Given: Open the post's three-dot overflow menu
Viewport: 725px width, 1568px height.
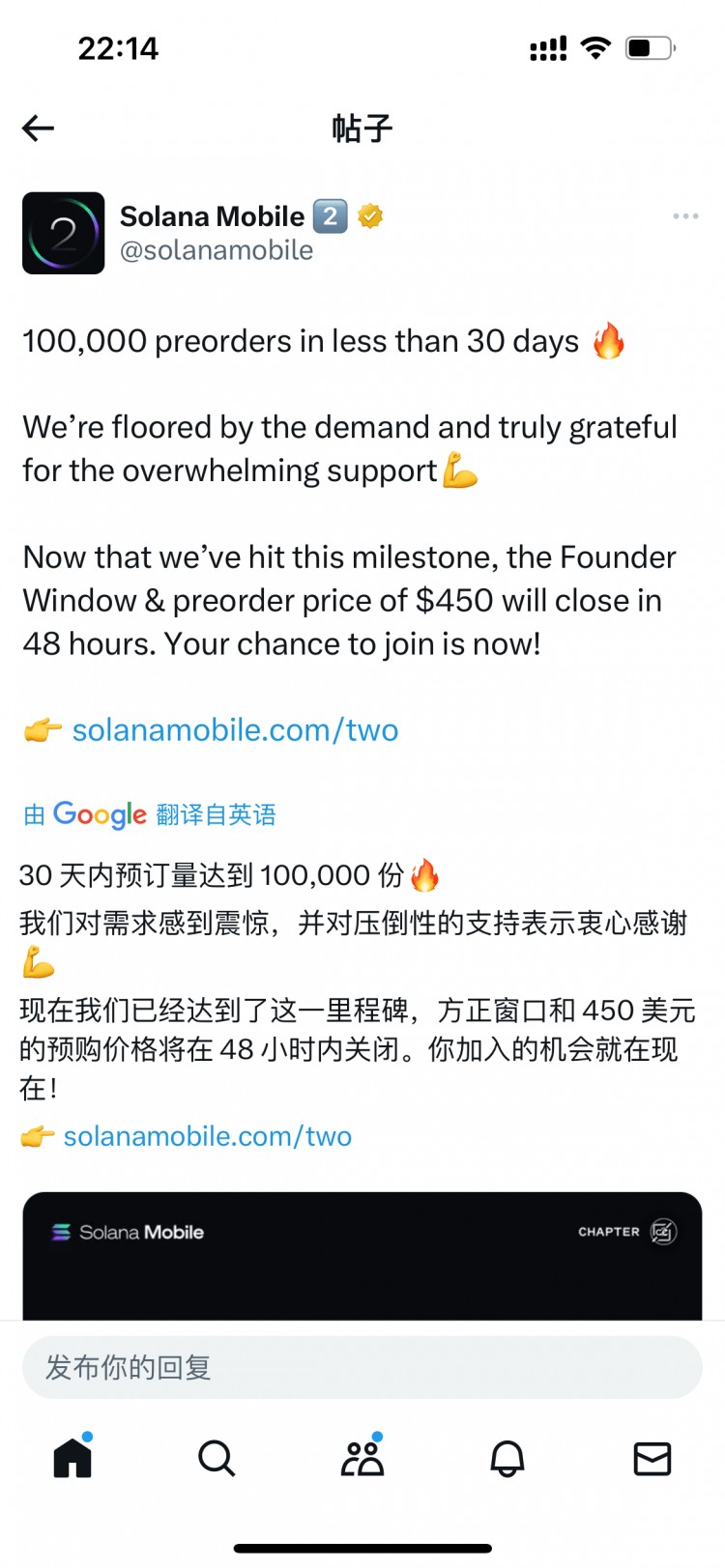Looking at the screenshot, I should pyautogui.click(x=685, y=216).
